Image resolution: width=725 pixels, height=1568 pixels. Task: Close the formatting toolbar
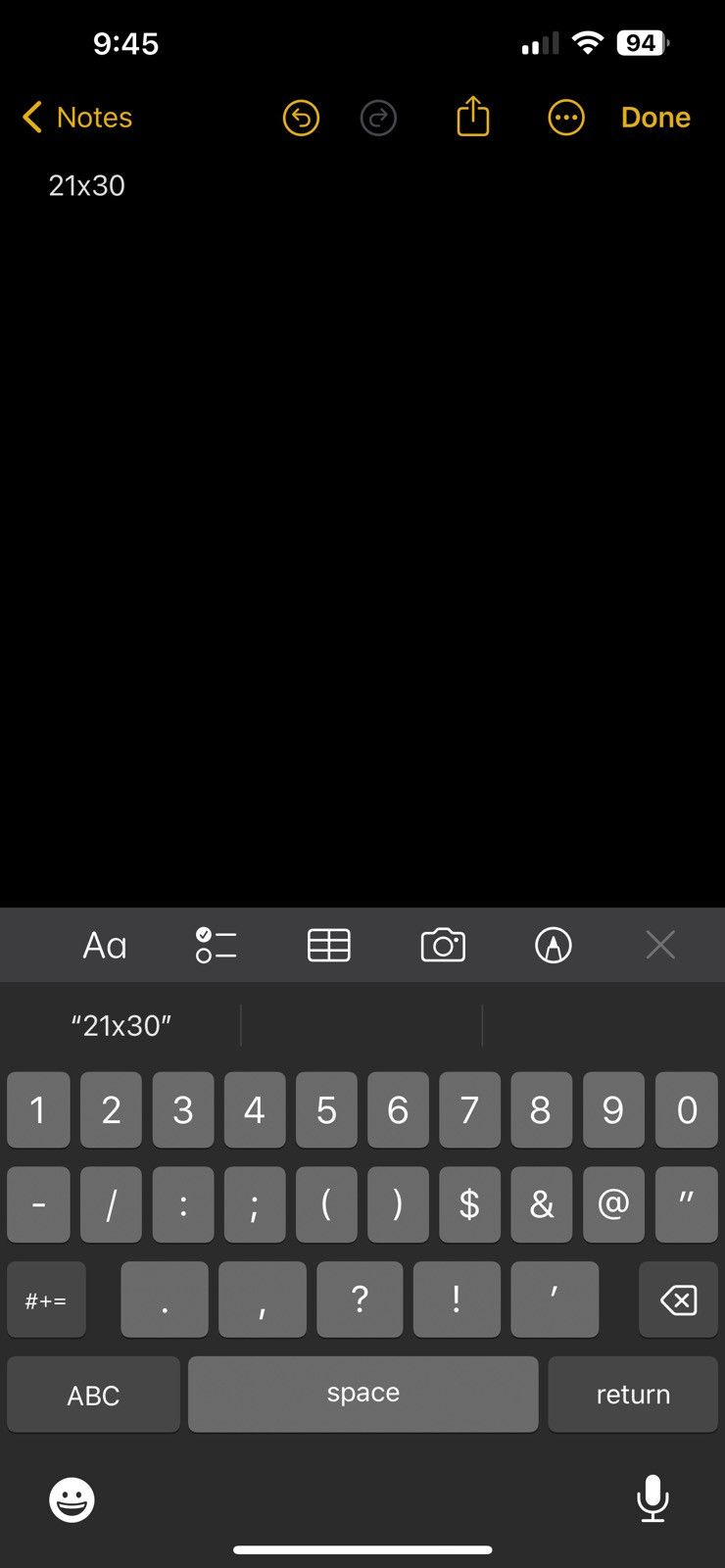pos(661,946)
